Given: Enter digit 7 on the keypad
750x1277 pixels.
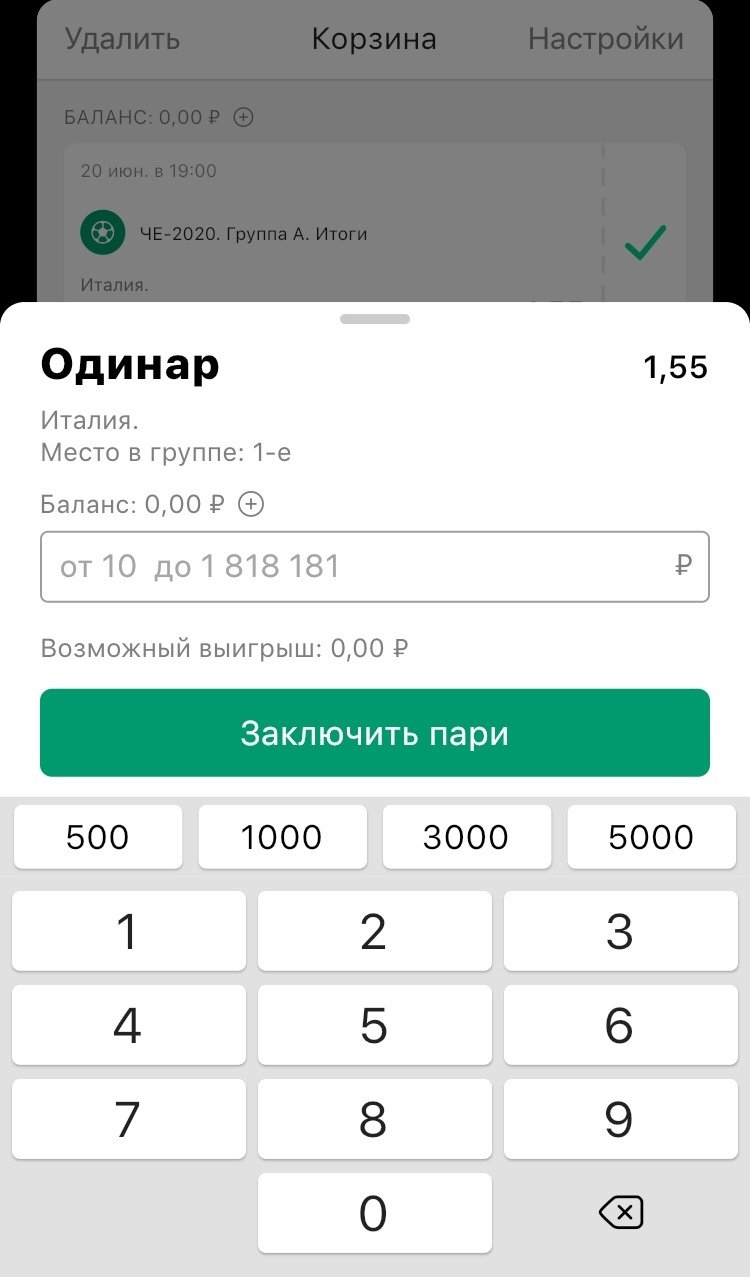Looking at the screenshot, I should pos(128,1119).
